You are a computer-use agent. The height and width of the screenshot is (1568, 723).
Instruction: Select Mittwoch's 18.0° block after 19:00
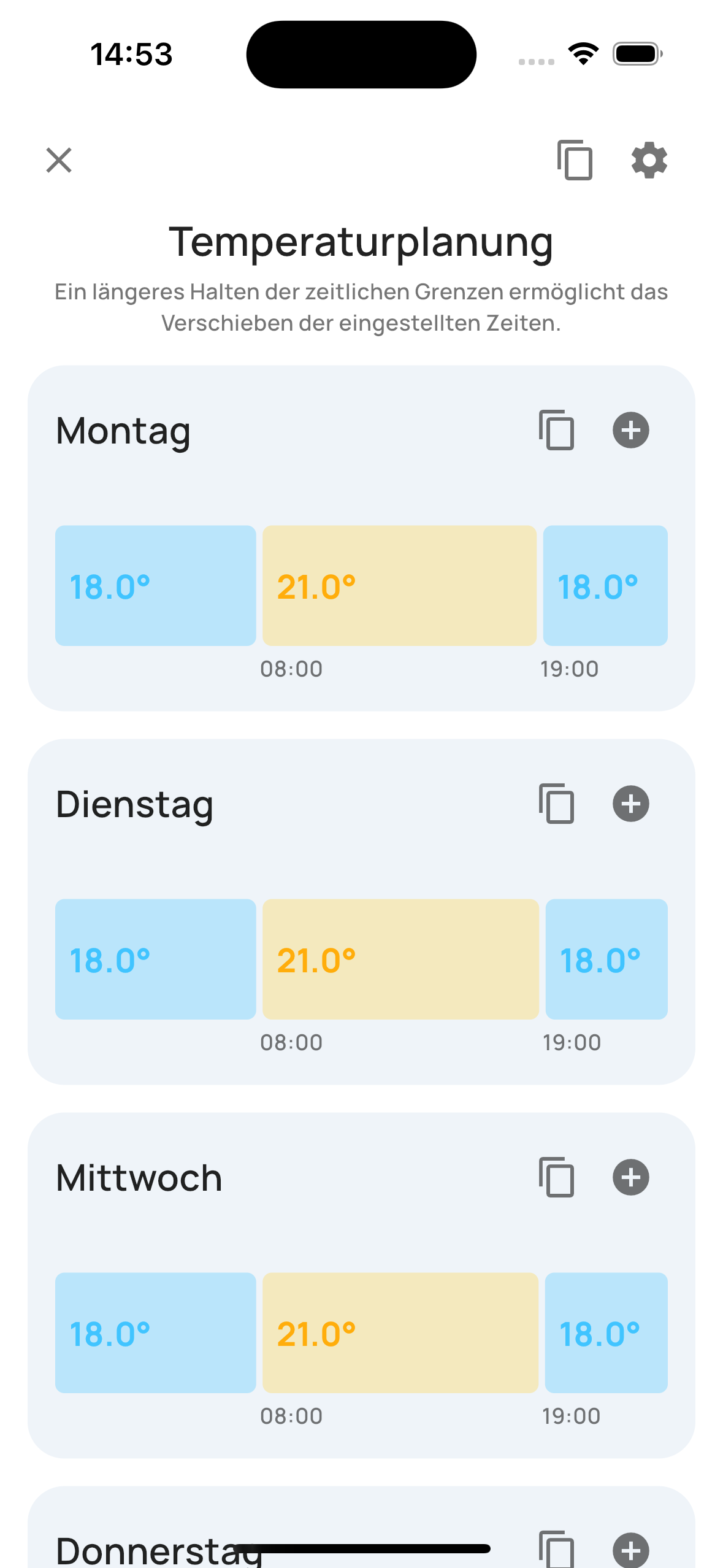(x=606, y=1332)
